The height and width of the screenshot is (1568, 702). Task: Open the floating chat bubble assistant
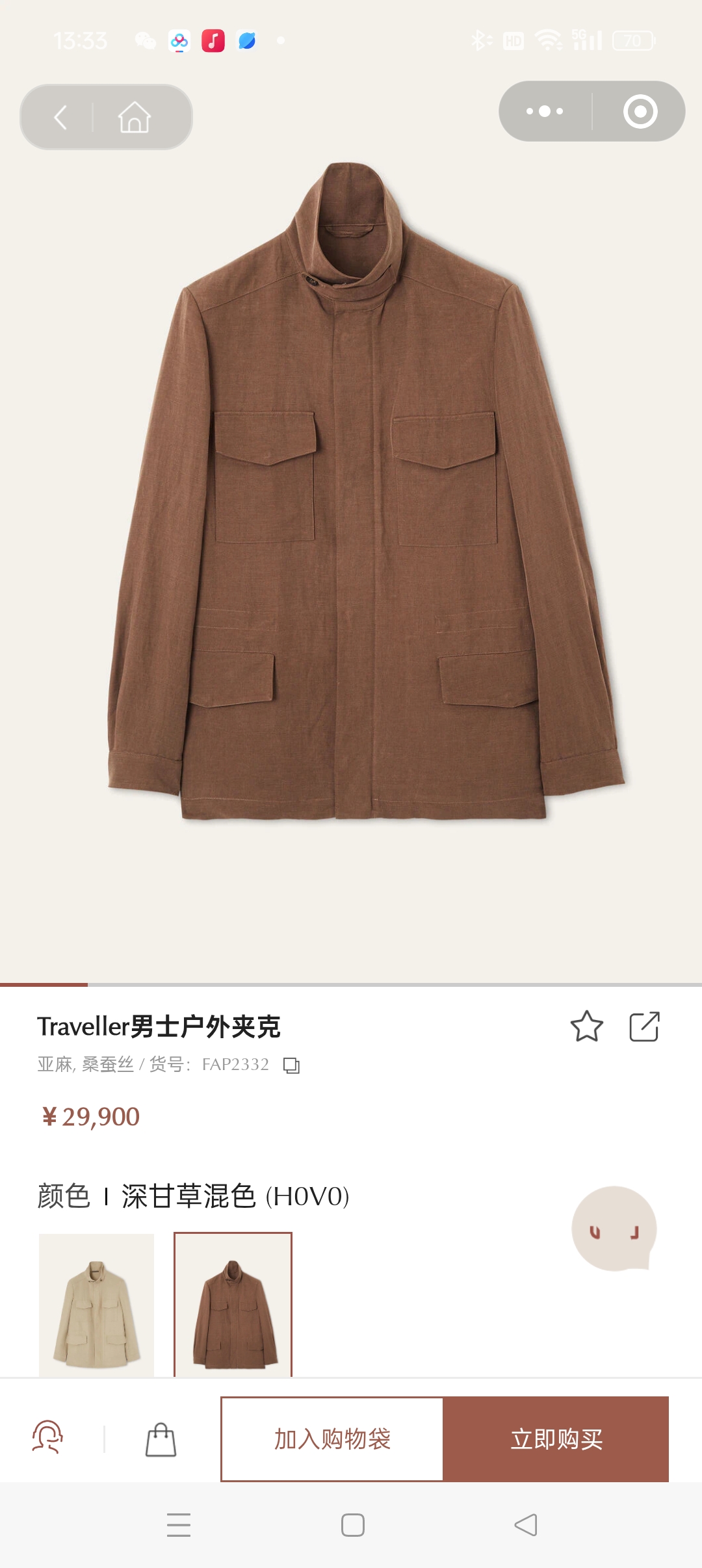(614, 1228)
